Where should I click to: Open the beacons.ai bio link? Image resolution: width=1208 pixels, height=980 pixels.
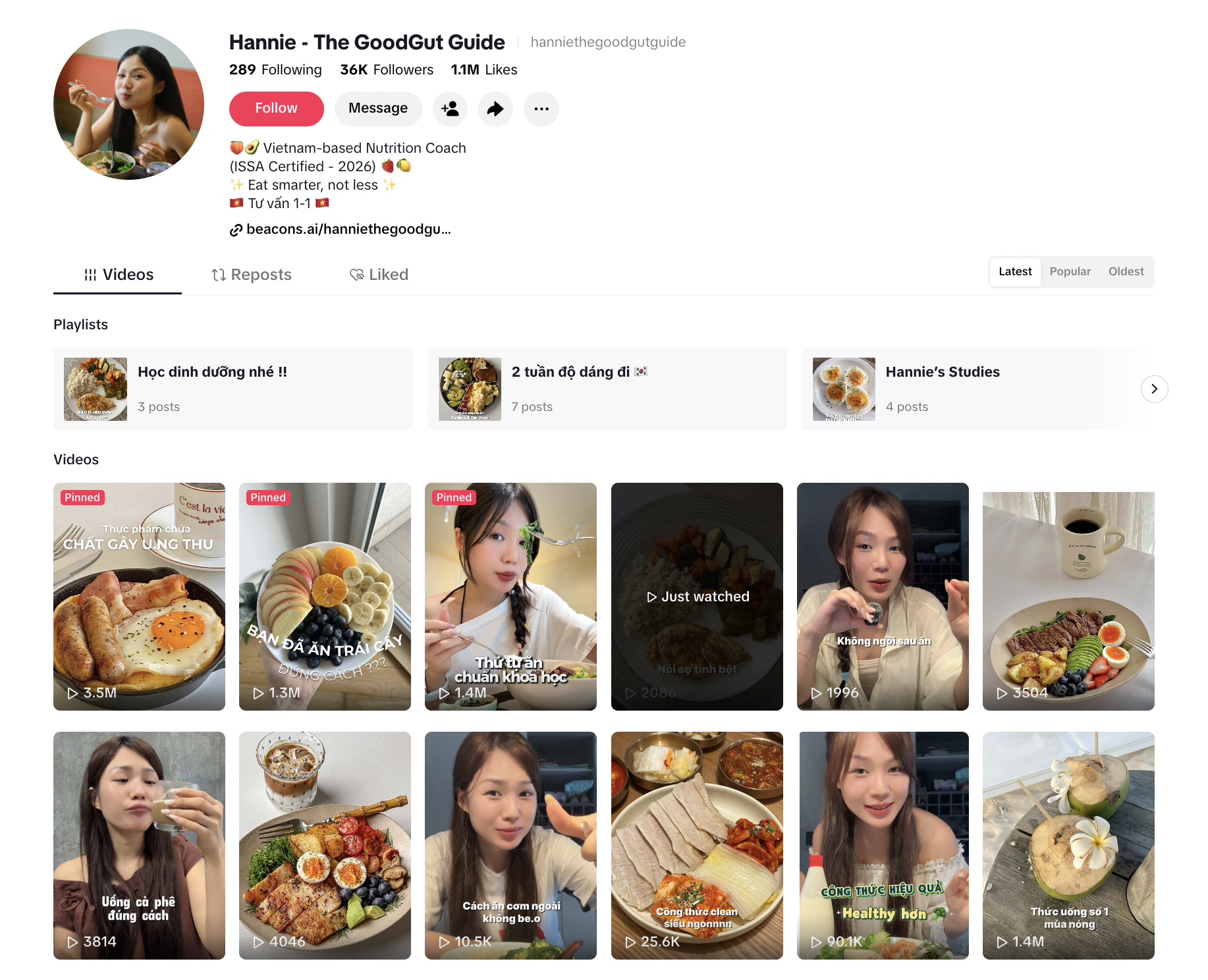(x=348, y=229)
